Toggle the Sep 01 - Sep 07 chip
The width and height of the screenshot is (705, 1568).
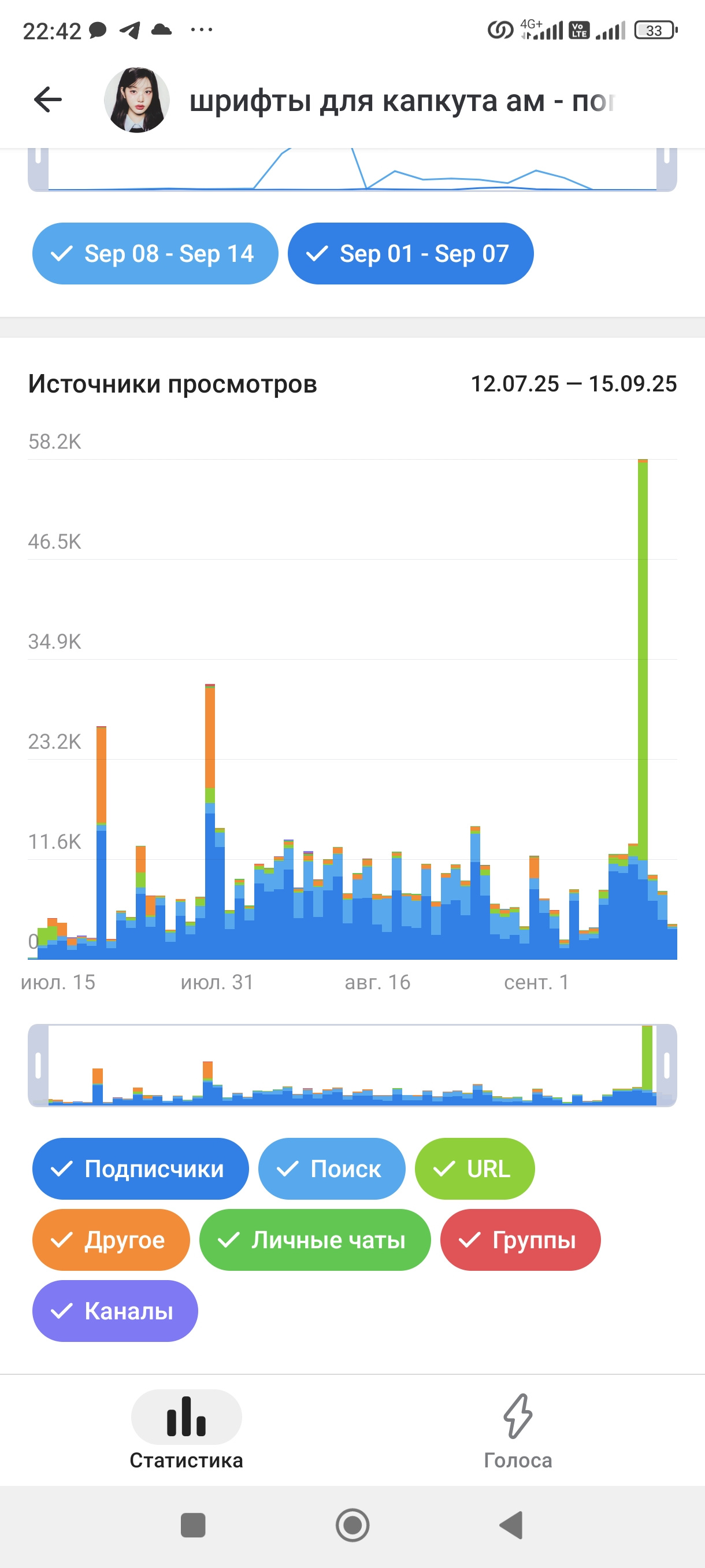411,253
